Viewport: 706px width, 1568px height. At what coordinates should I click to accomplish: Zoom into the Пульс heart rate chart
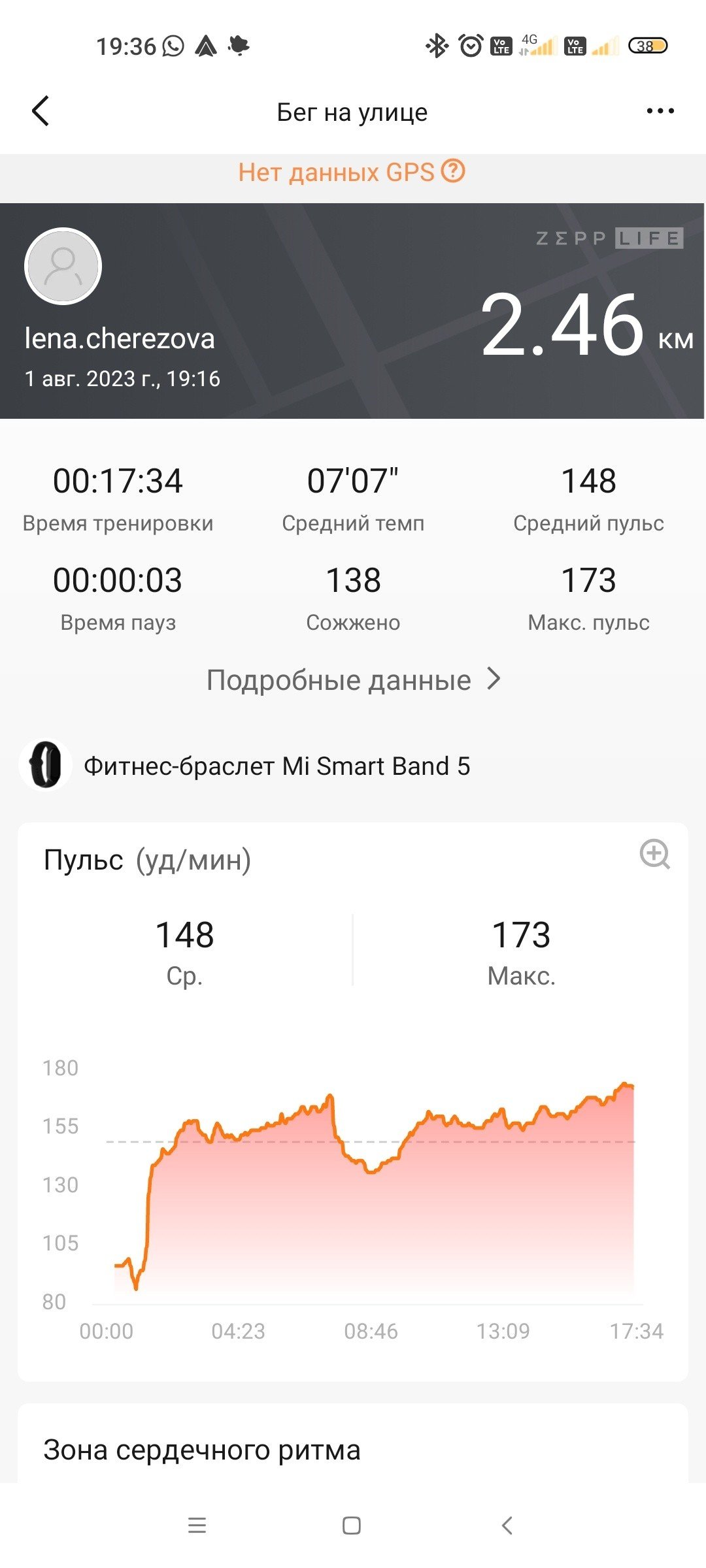654,855
